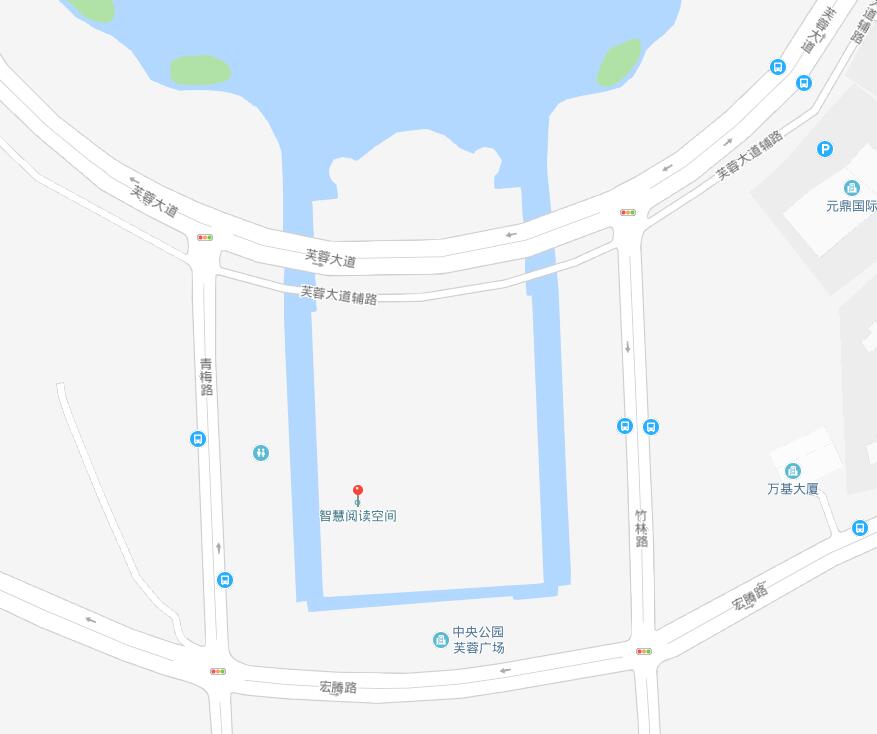Viewport: 877px width, 734px height.
Task: Tap the red pin for 智慧阅读空间
Action: [358, 493]
